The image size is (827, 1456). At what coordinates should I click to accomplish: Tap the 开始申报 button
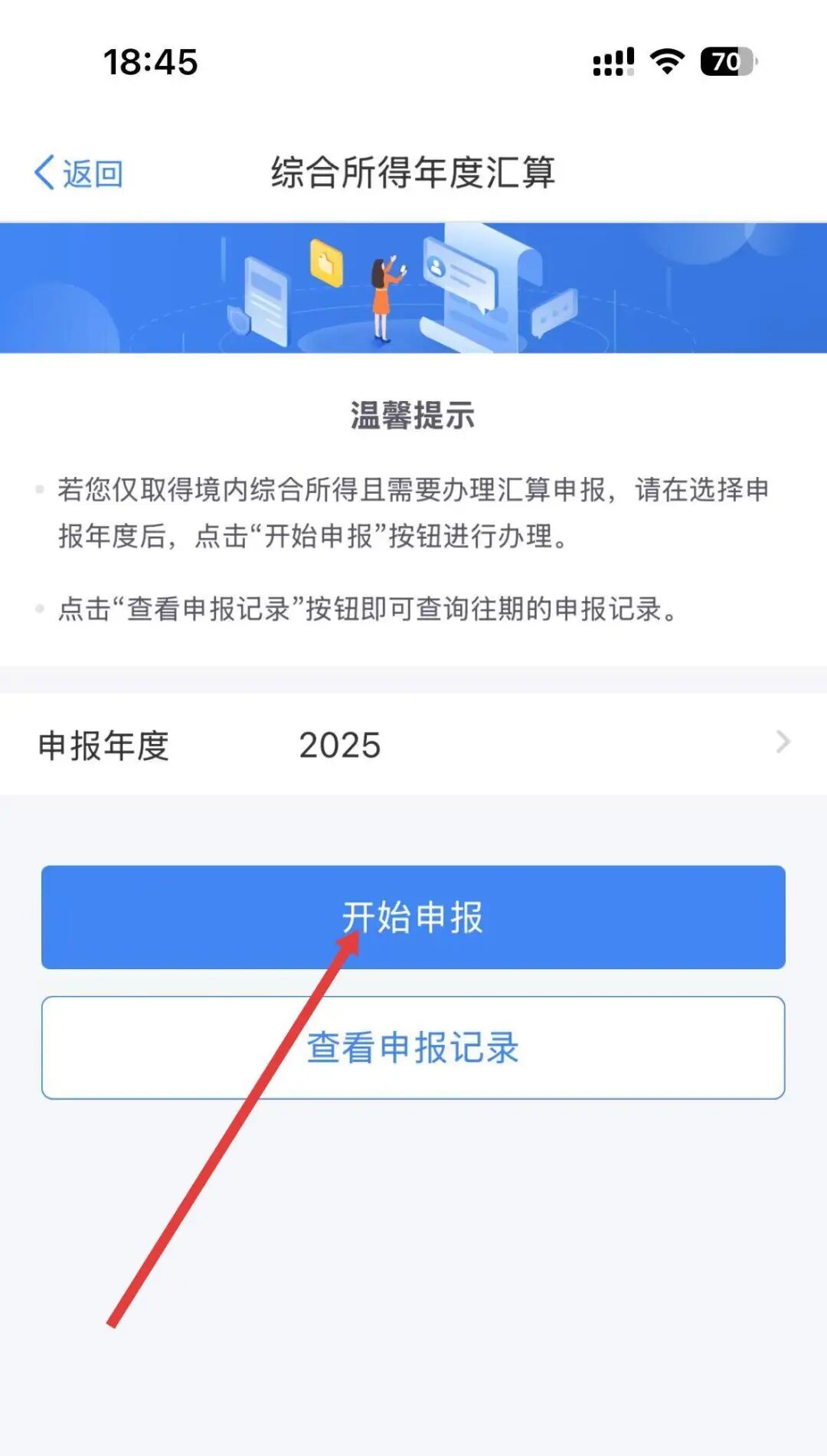point(413,916)
